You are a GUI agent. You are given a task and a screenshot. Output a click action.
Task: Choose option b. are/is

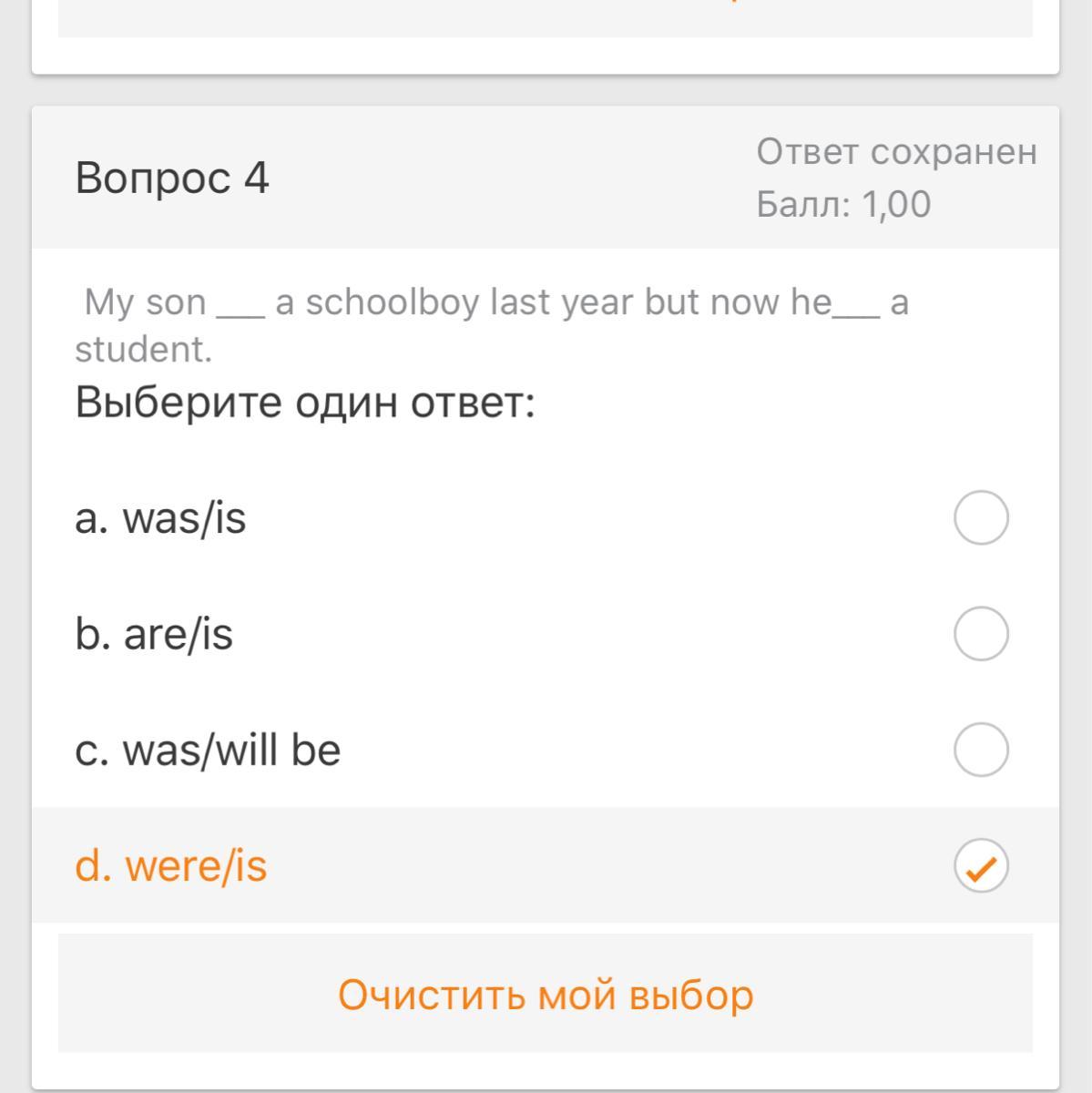tap(980, 634)
